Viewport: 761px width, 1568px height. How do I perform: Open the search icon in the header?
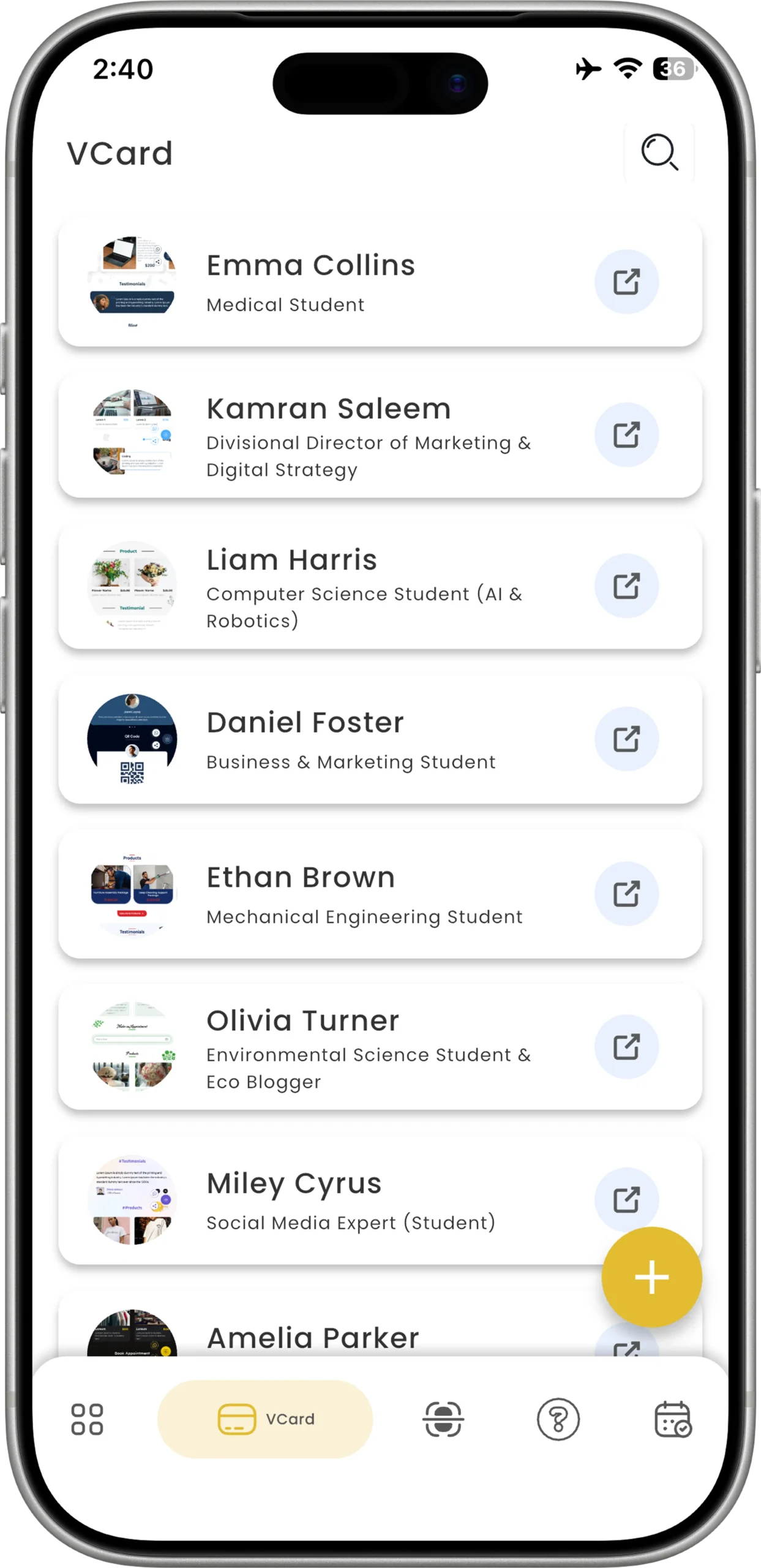[x=659, y=152]
